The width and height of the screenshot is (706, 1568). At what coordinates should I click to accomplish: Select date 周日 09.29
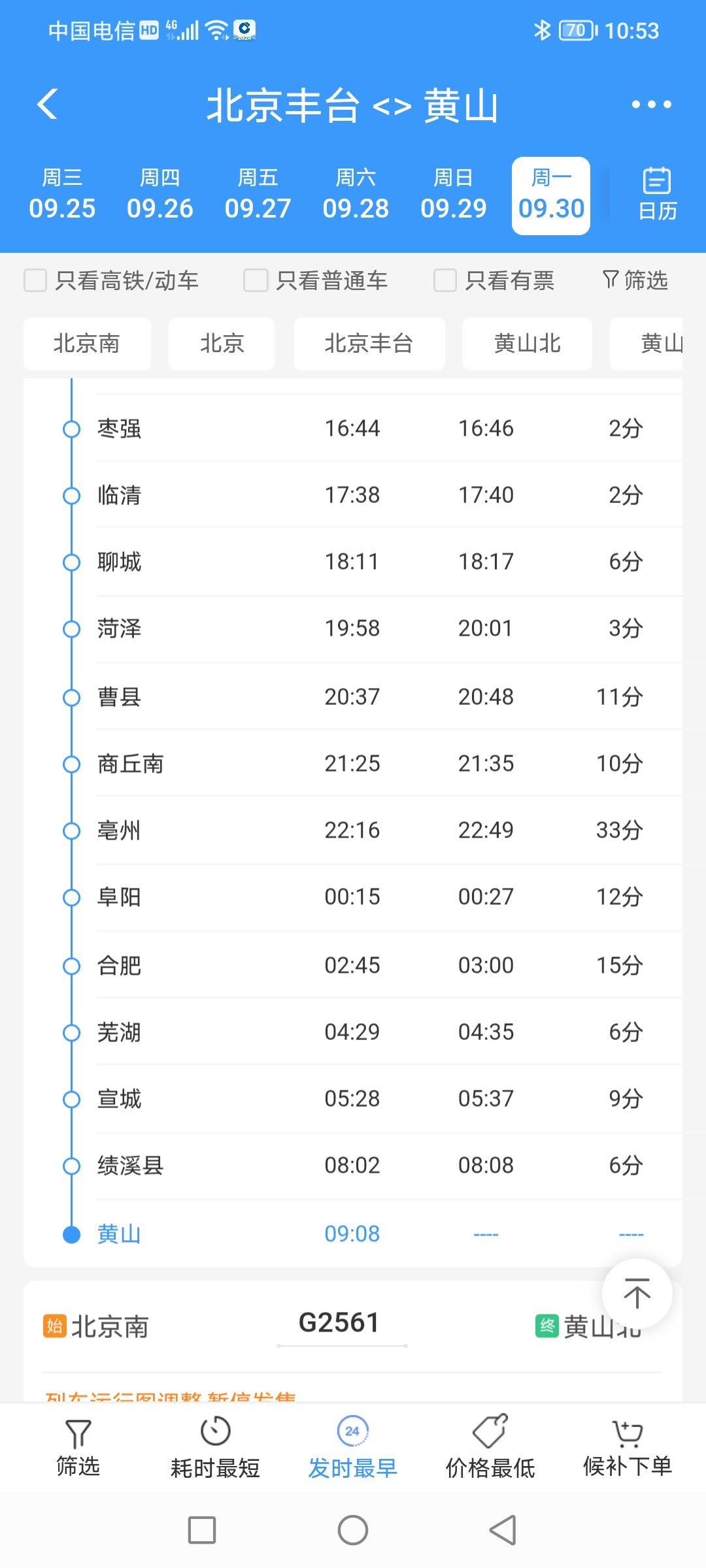tap(454, 195)
